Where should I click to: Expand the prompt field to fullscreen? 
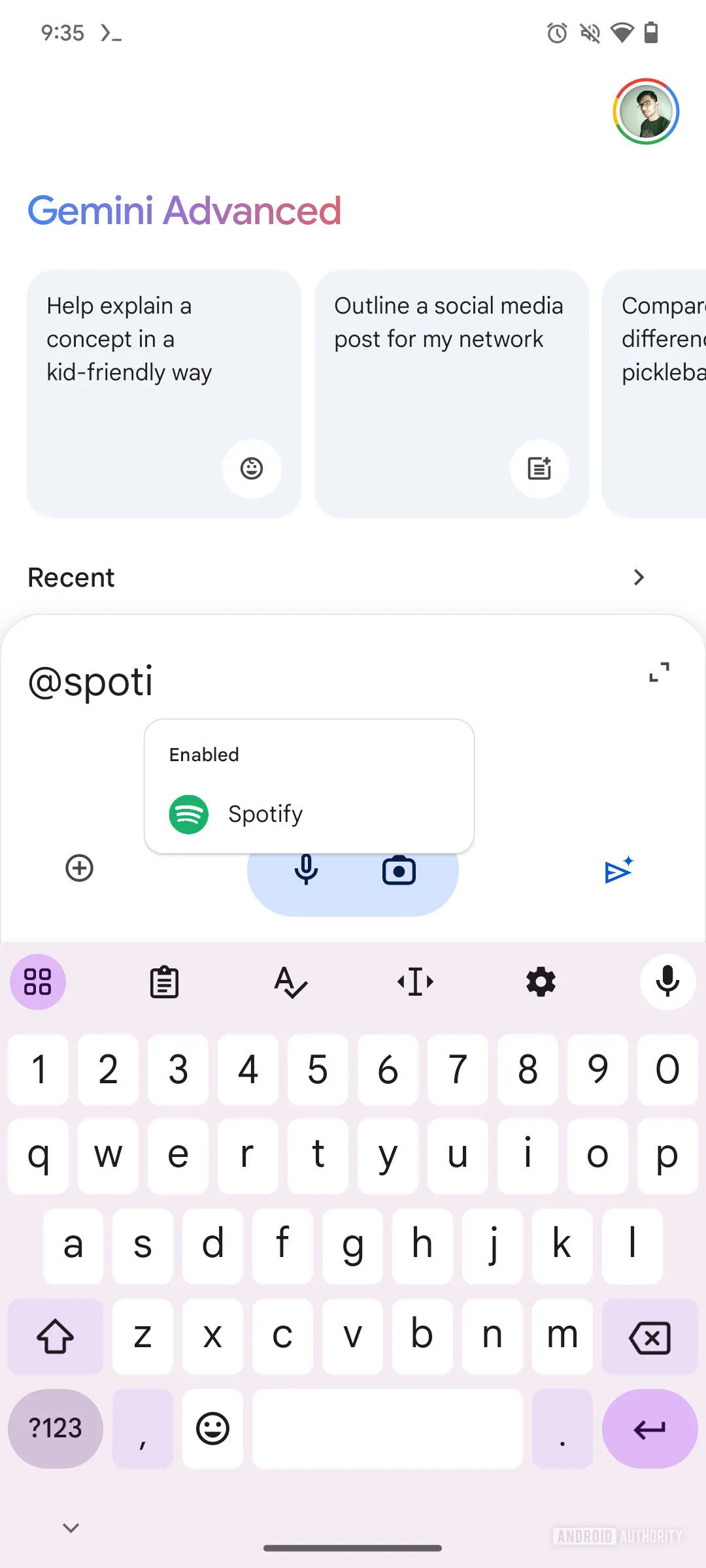[660, 673]
